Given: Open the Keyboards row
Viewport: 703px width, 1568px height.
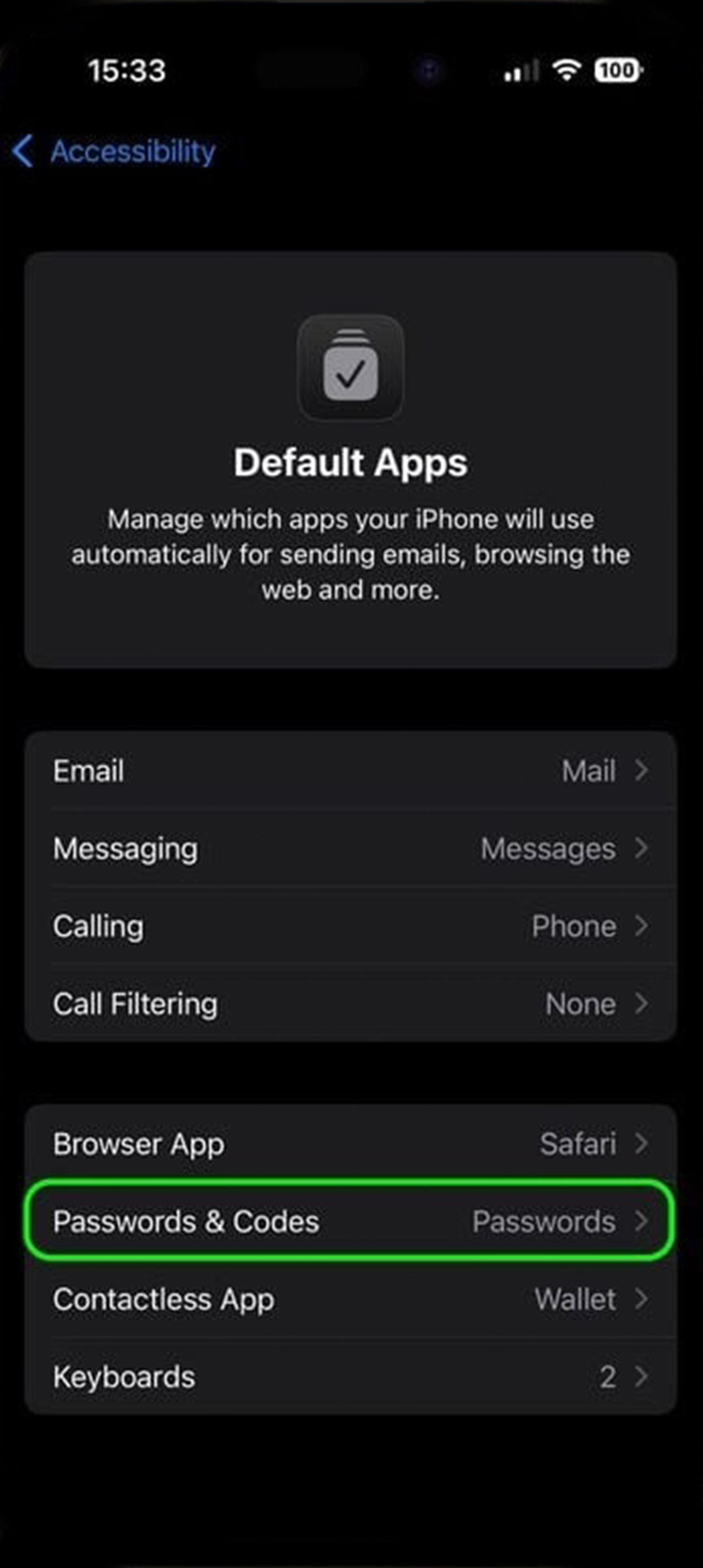Looking at the screenshot, I should tap(350, 1377).
